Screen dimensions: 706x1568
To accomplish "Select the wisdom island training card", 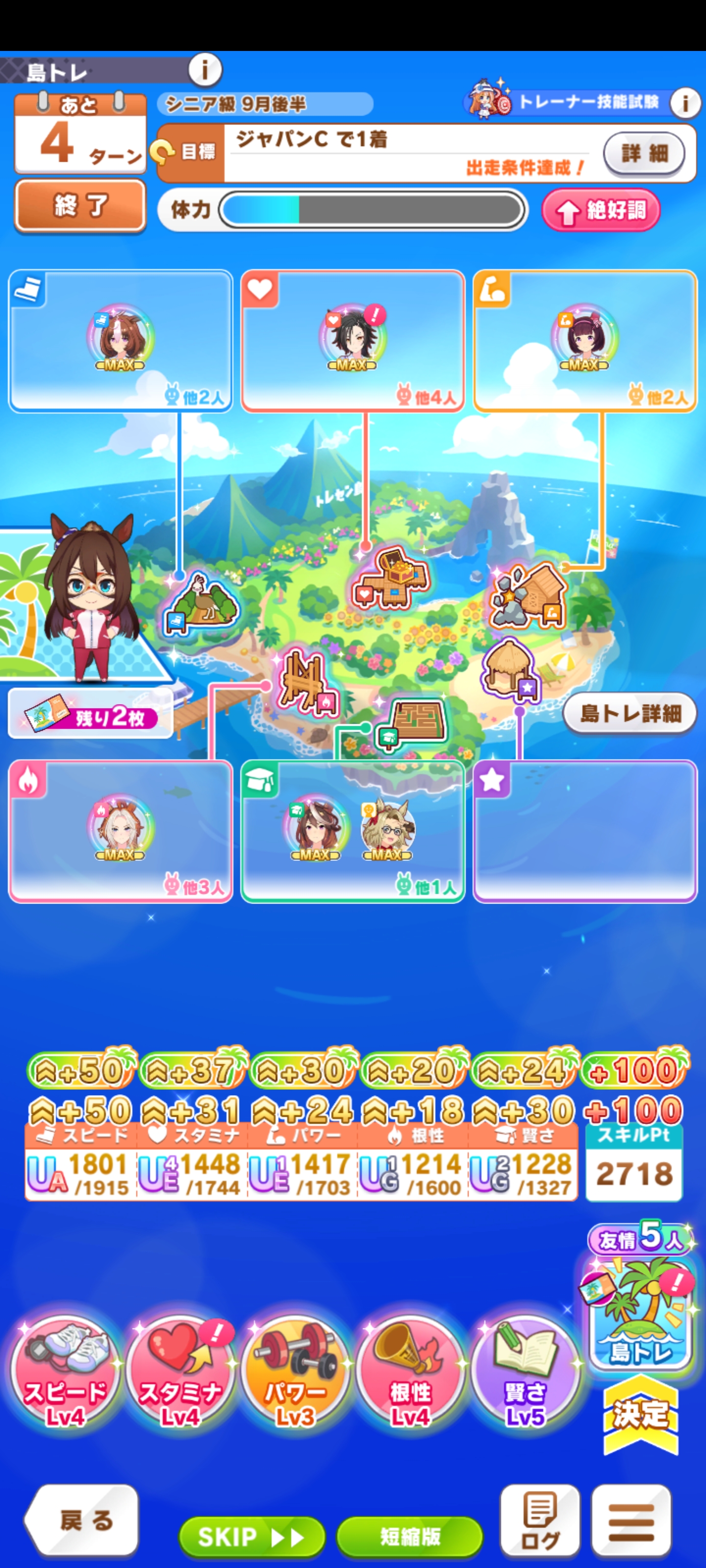I will pyautogui.click(x=353, y=831).
